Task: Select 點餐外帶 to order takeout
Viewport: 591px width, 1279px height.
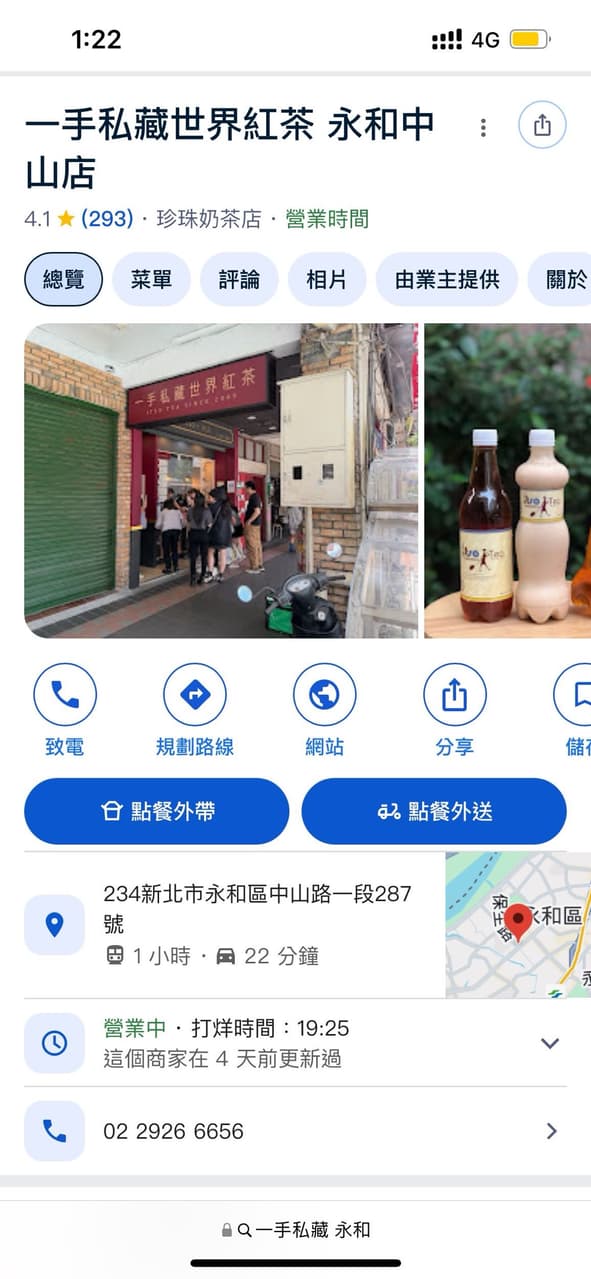Action: coord(157,811)
